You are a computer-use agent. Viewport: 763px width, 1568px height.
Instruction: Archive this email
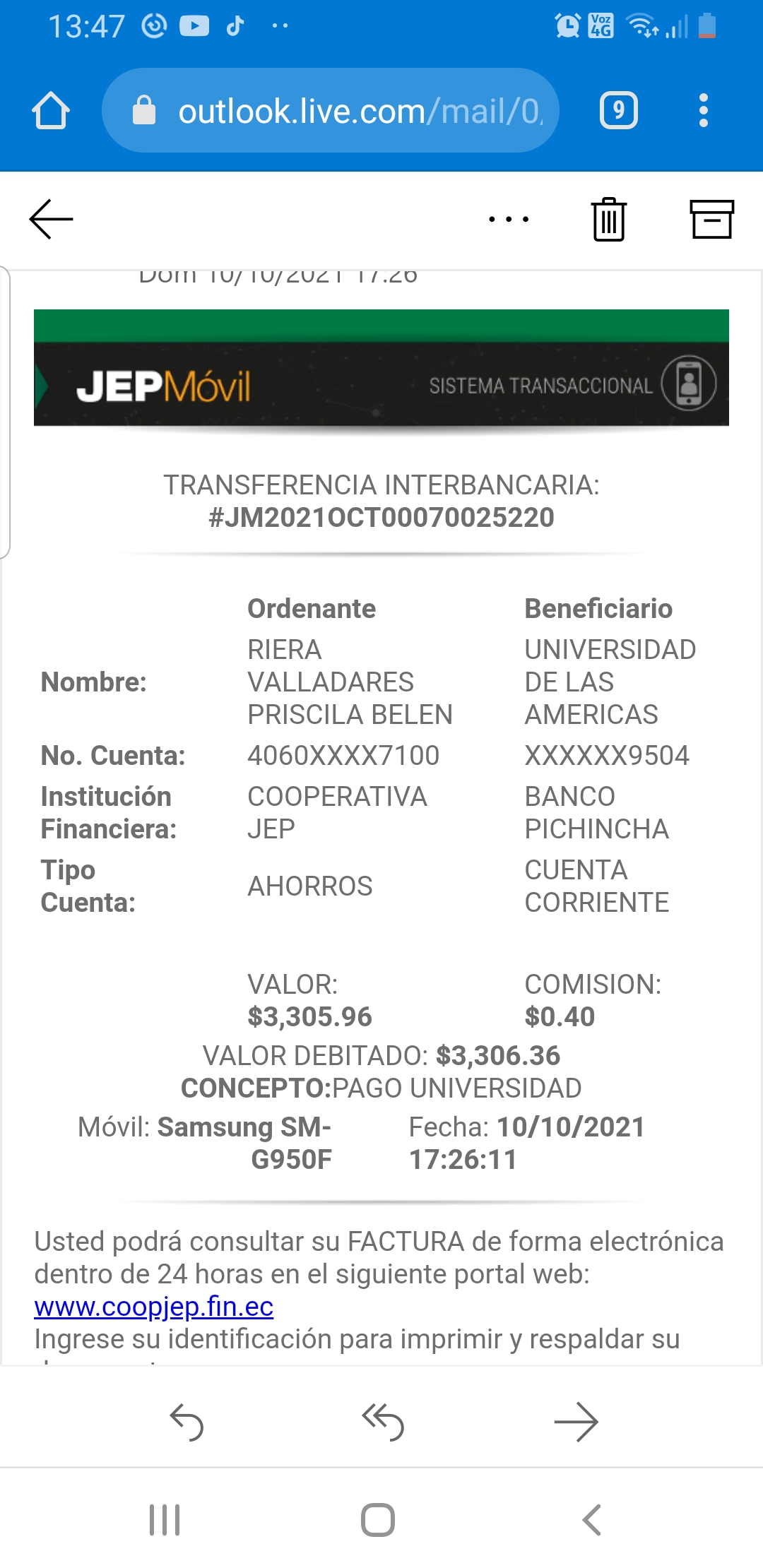(711, 219)
